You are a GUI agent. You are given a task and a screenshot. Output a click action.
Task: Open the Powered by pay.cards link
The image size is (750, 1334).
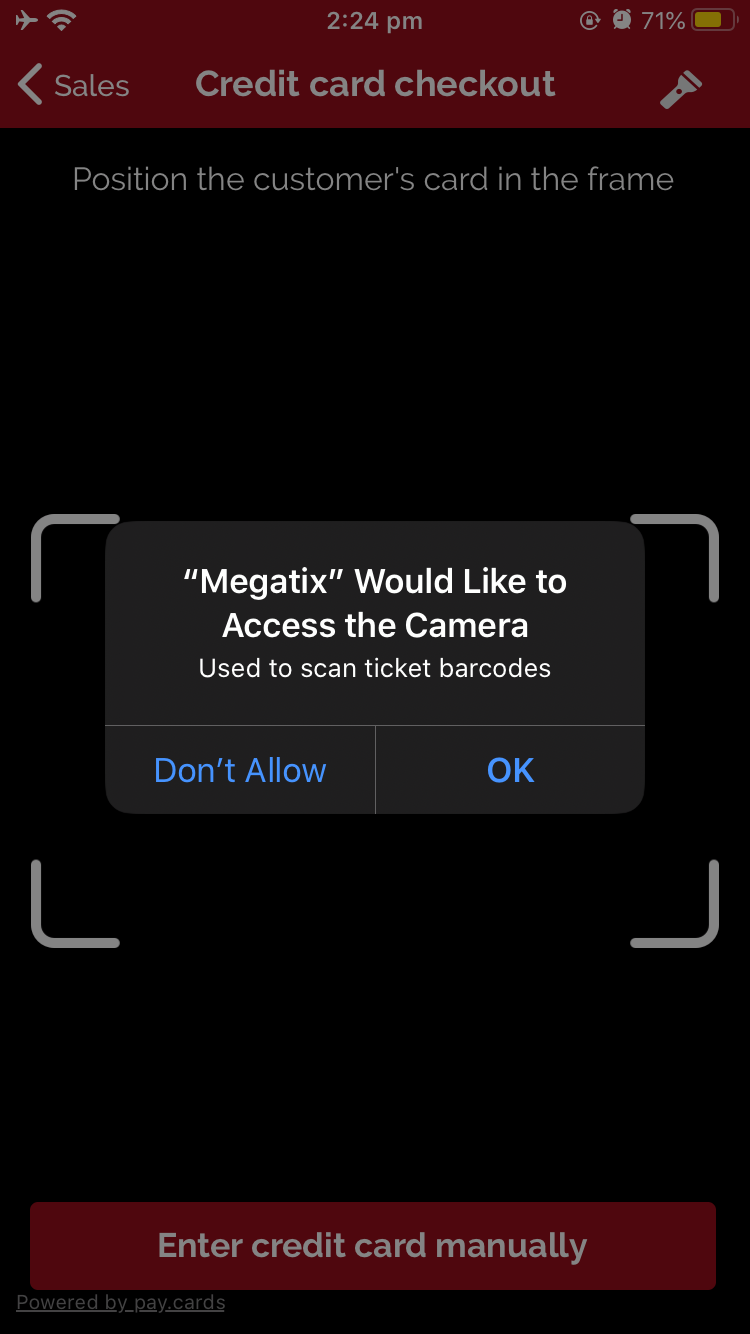click(x=121, y=1302)
